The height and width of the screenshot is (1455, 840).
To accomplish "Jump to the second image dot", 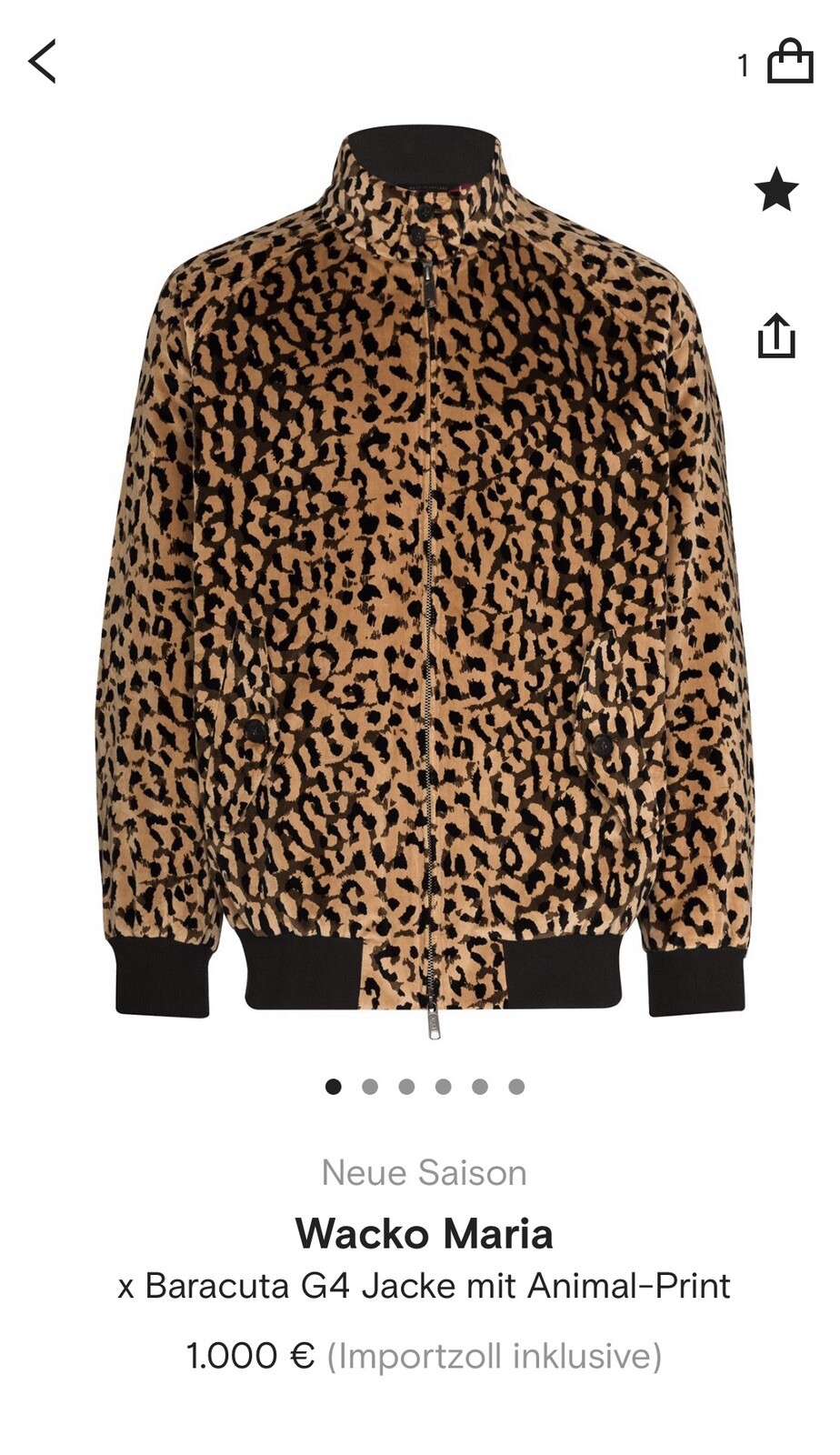I will coord(370,1087).
